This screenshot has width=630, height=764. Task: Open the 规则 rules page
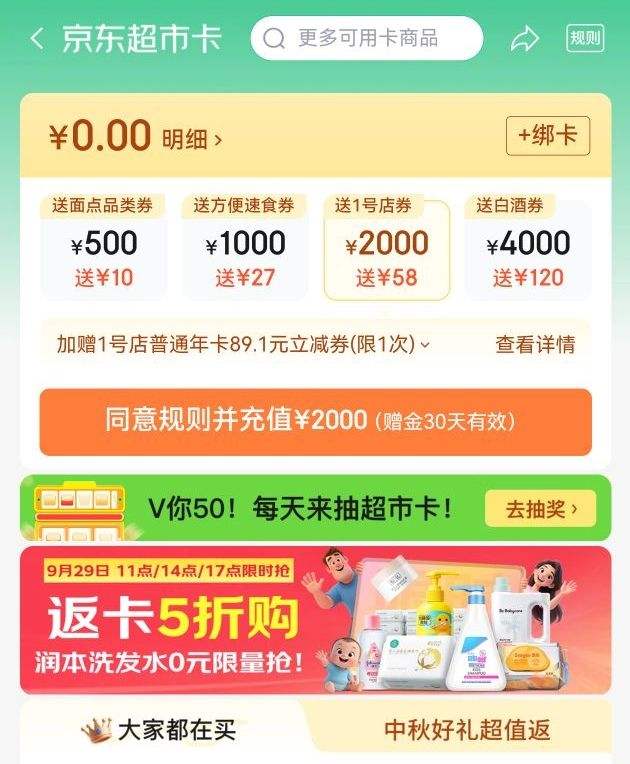pos(586,39)
